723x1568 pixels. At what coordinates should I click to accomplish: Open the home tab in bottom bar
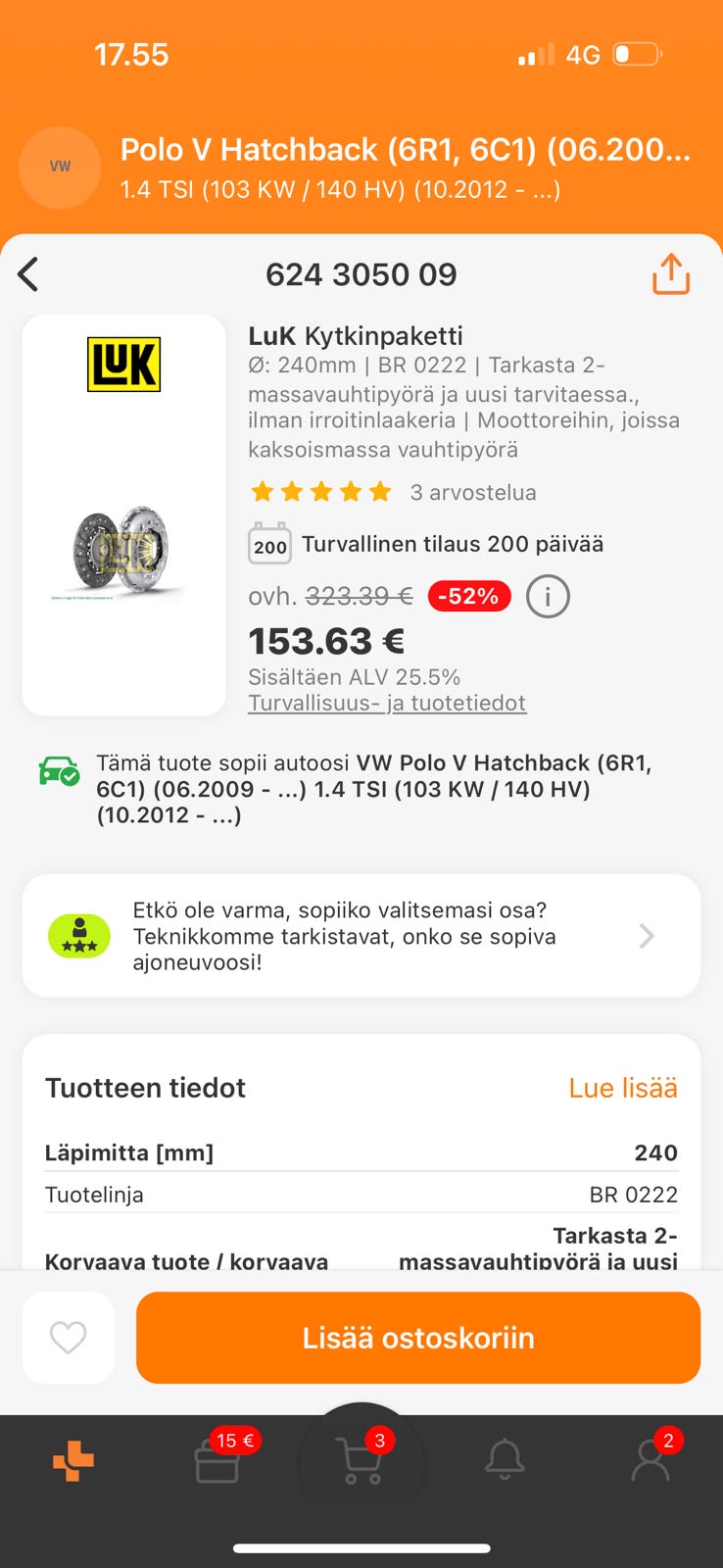(73, 1461)
